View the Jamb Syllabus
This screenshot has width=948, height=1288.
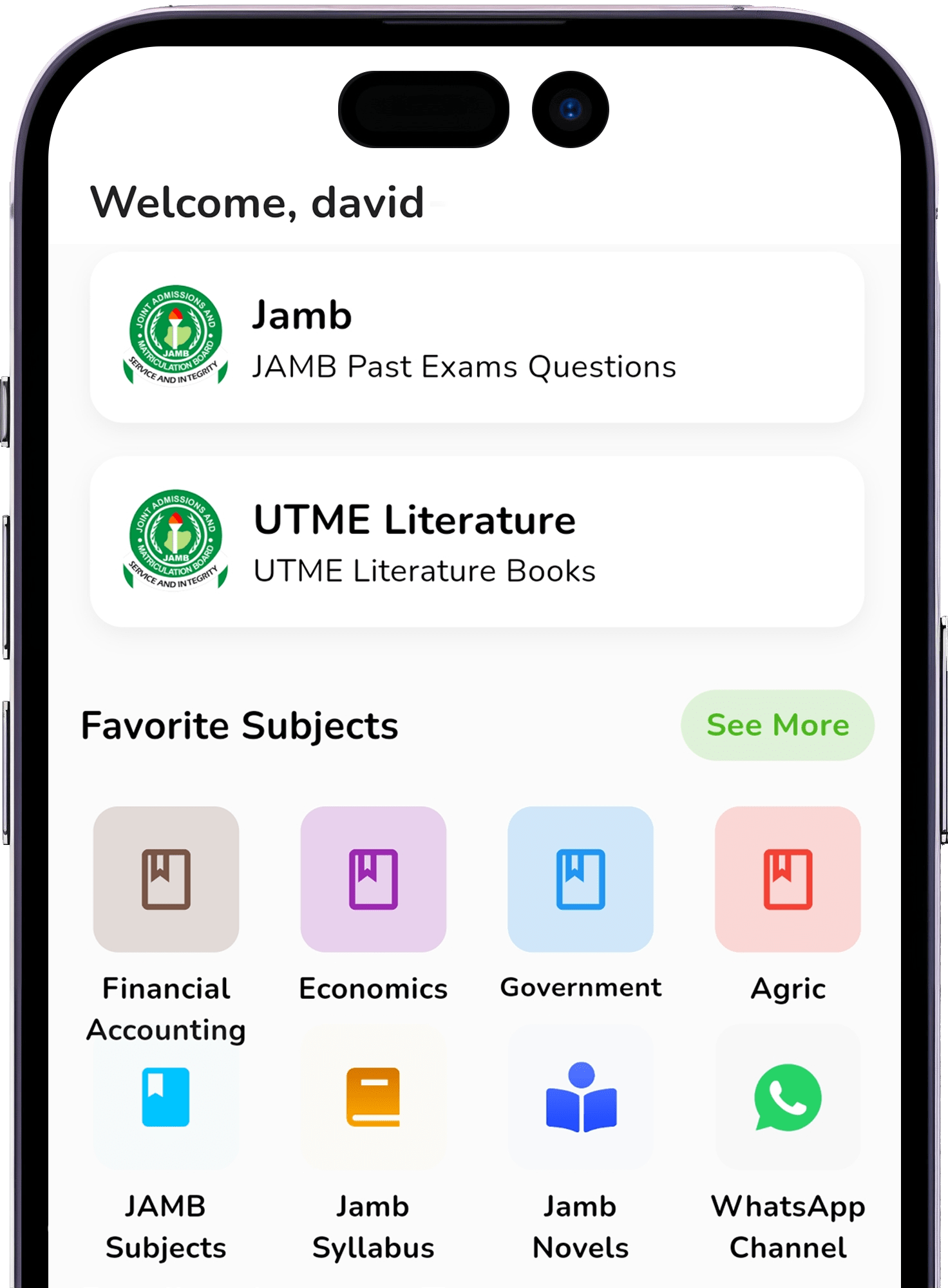coord(374,1098)
